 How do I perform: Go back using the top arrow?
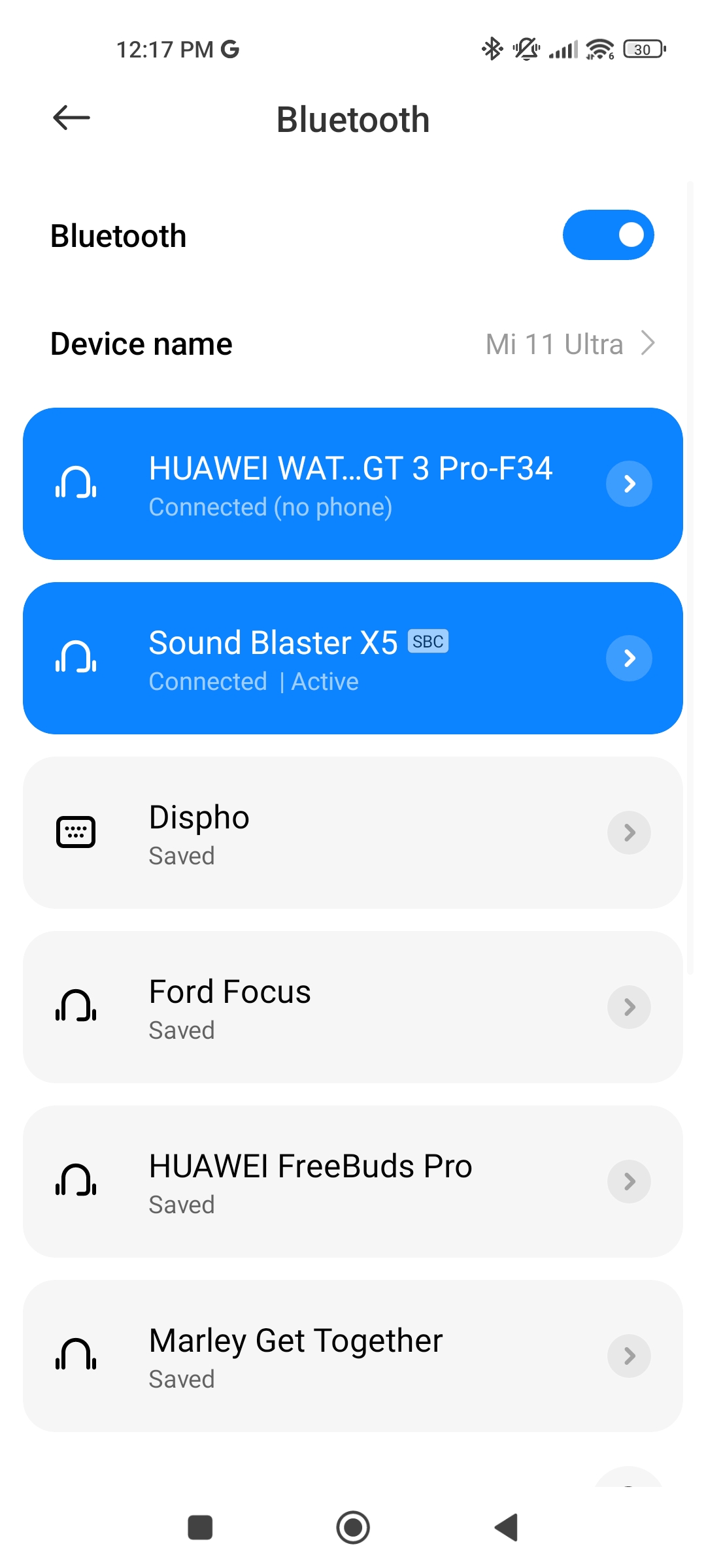(71, 118)
